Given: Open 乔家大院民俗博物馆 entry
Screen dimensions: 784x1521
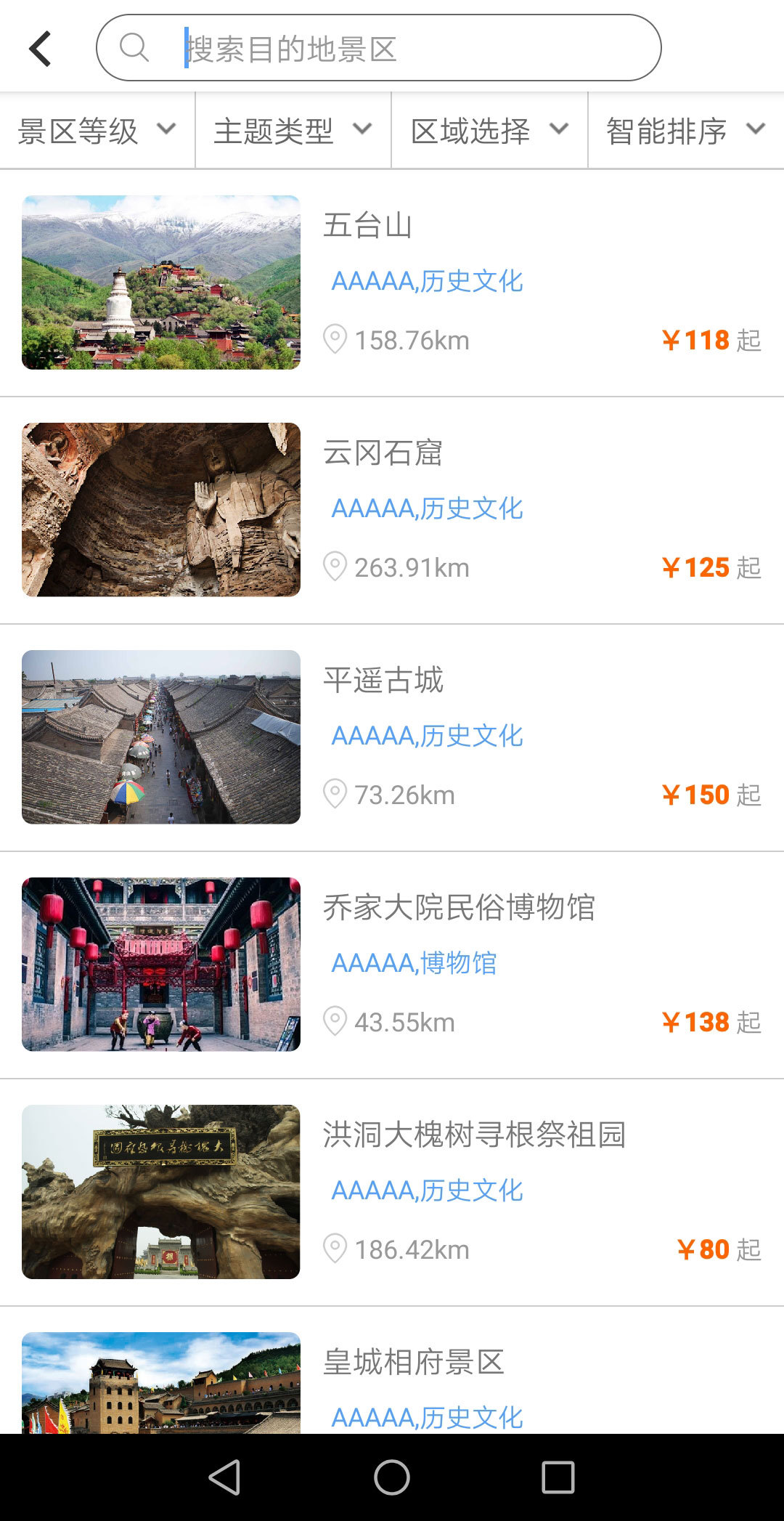Looking at the screenshot, I should (392, 965).
